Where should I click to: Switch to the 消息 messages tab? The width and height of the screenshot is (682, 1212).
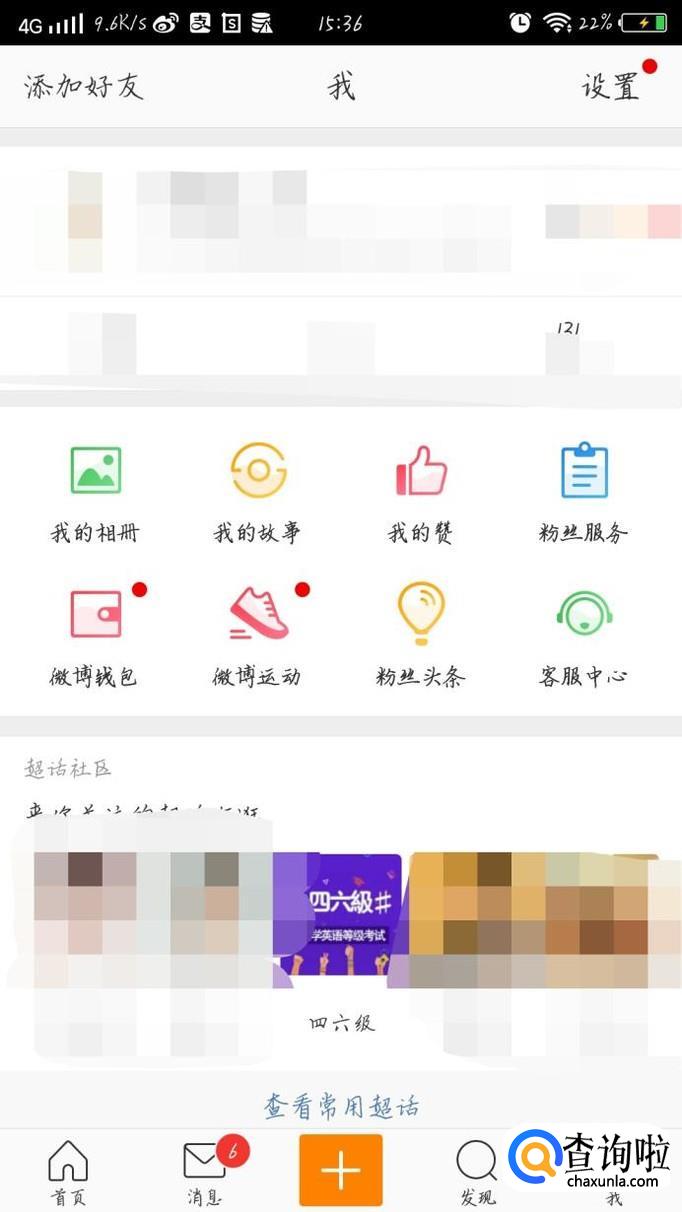tap(205, 1171)
